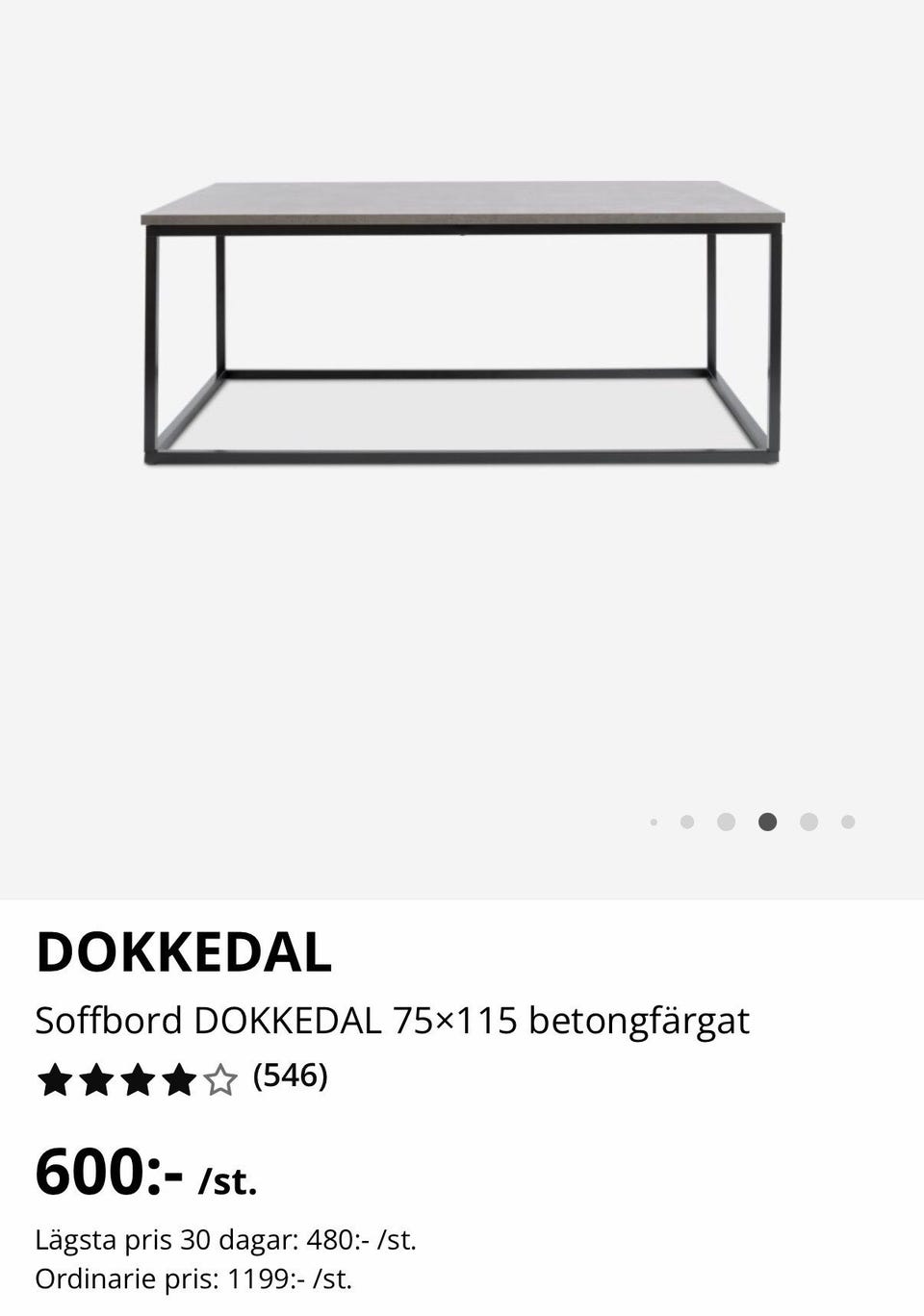924x1316 pixels.
Task: Select the second carousel dot
Action: coord(687,822)
